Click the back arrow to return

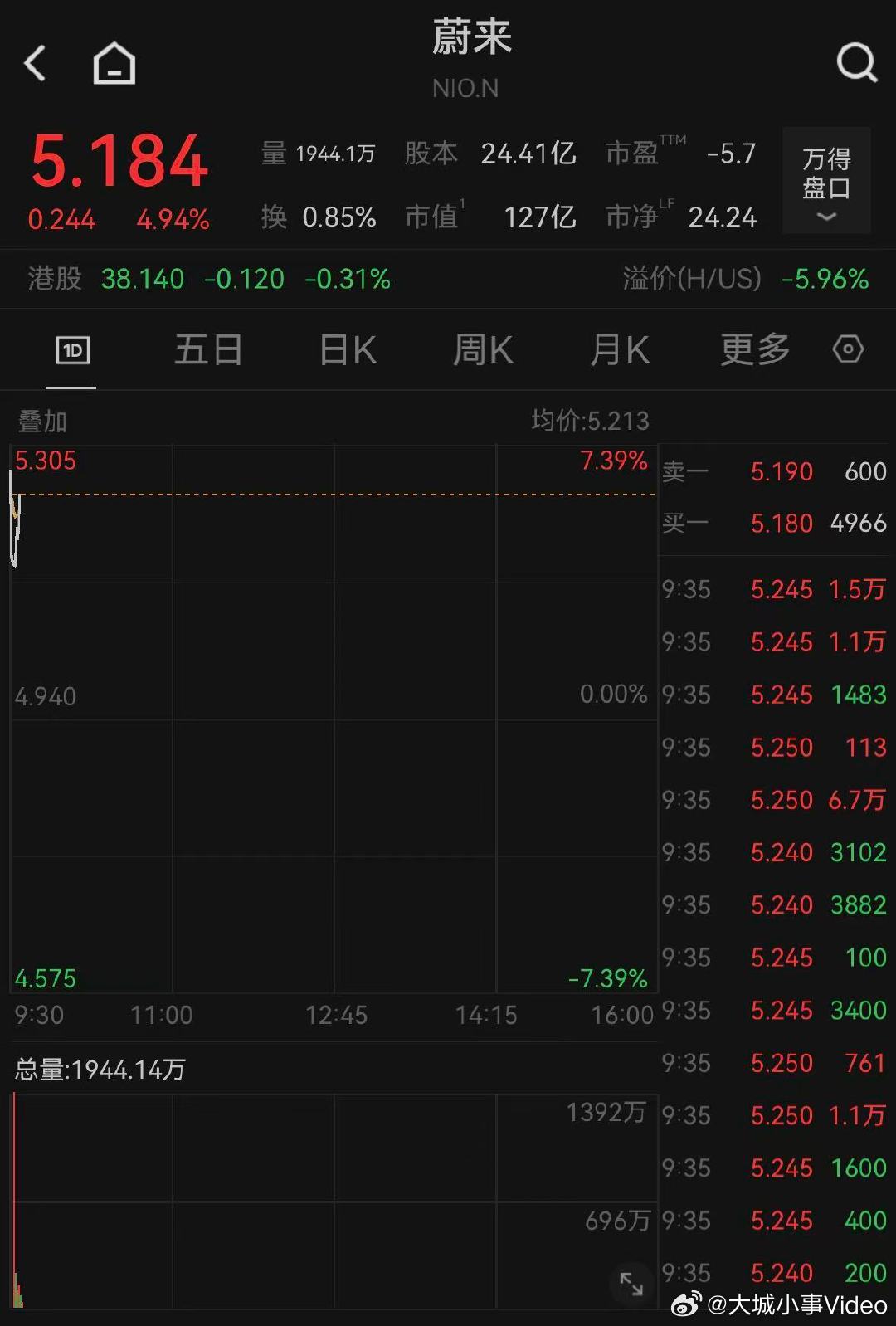[x=35, y=62]
